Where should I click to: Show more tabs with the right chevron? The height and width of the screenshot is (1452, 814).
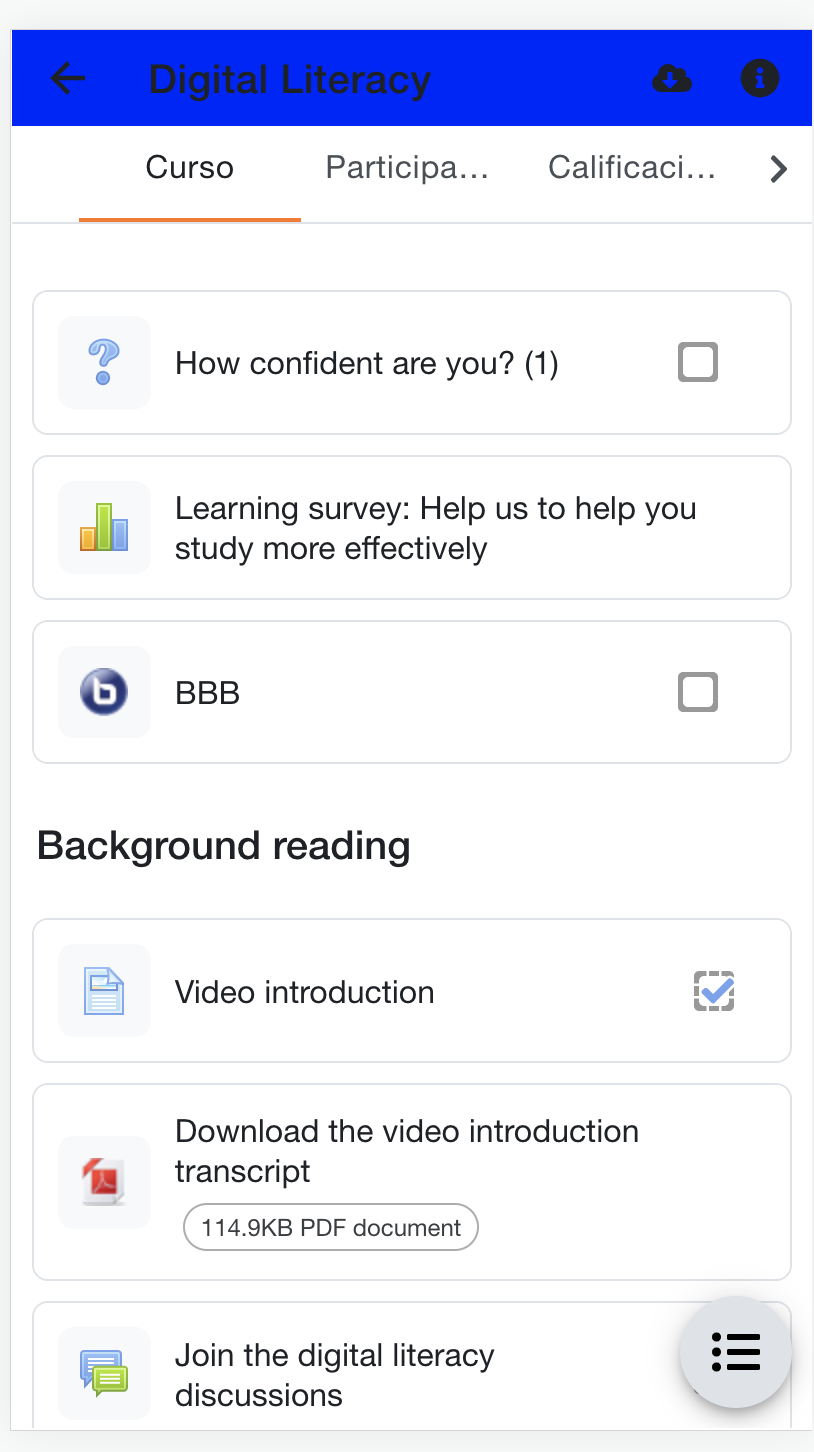tap(779, 169)
